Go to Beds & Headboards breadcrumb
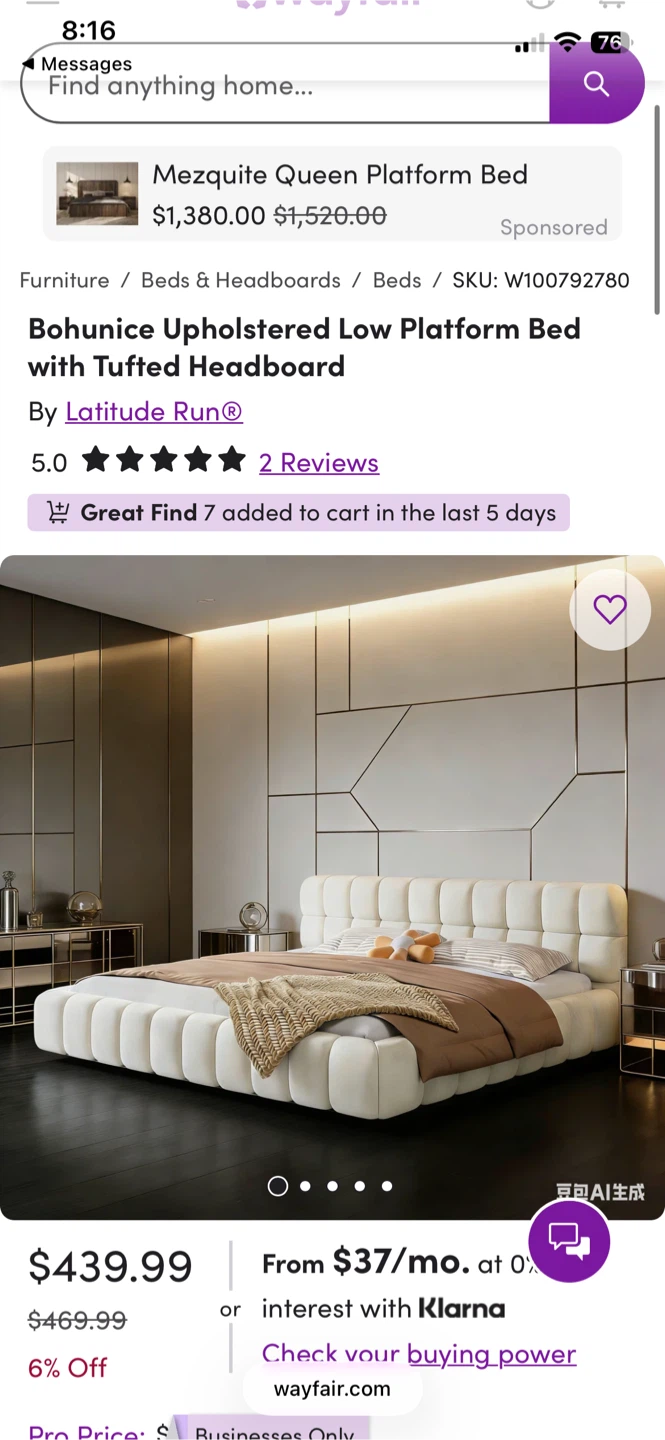 (x=241, y=280)
